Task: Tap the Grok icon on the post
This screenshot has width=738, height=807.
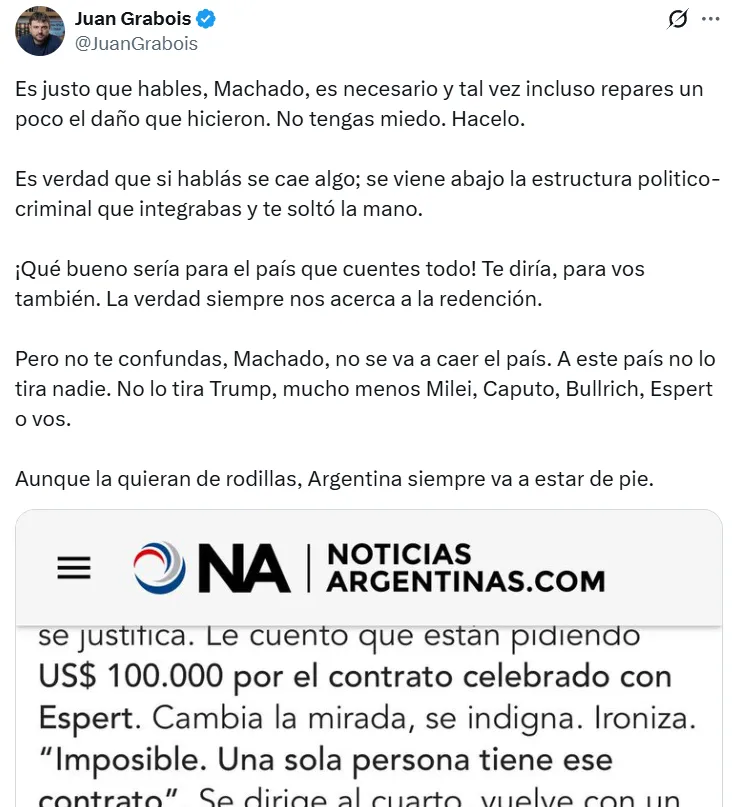Action: [678, 19]
